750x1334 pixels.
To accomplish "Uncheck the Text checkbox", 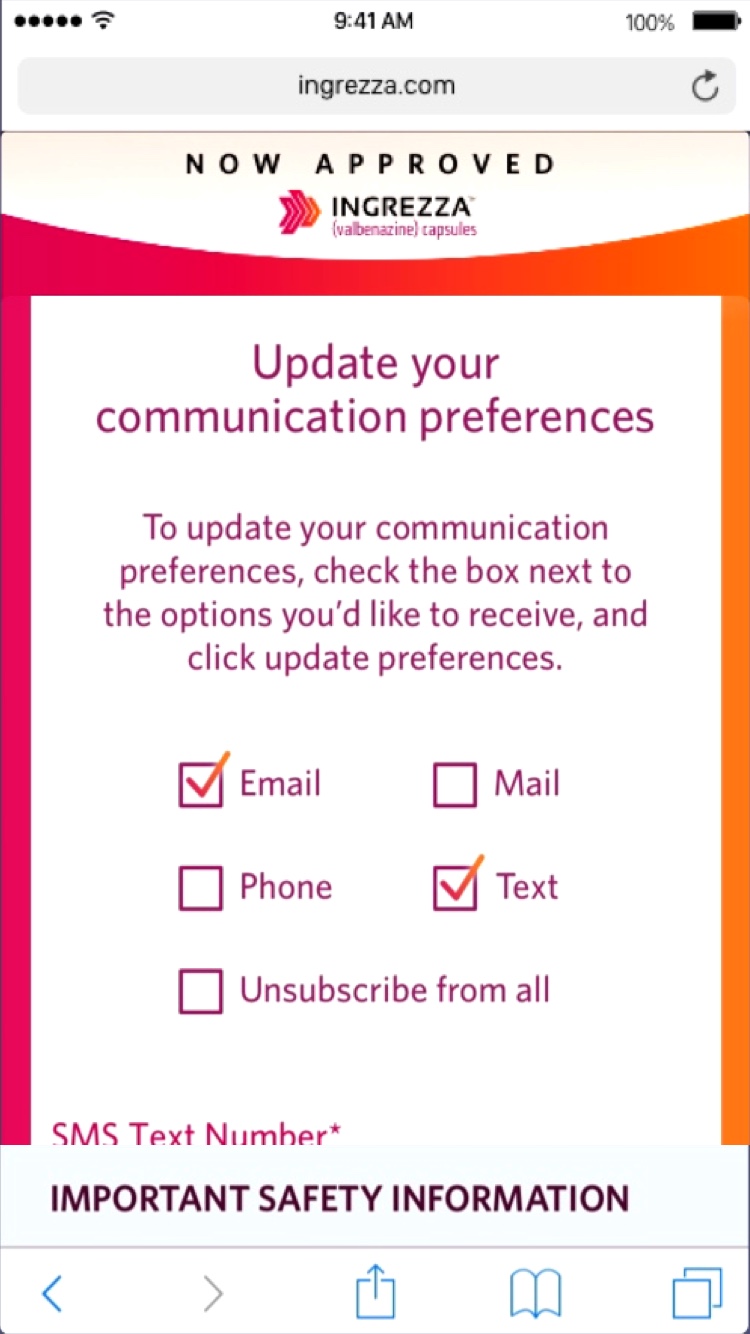I will [x=455, y=887].
